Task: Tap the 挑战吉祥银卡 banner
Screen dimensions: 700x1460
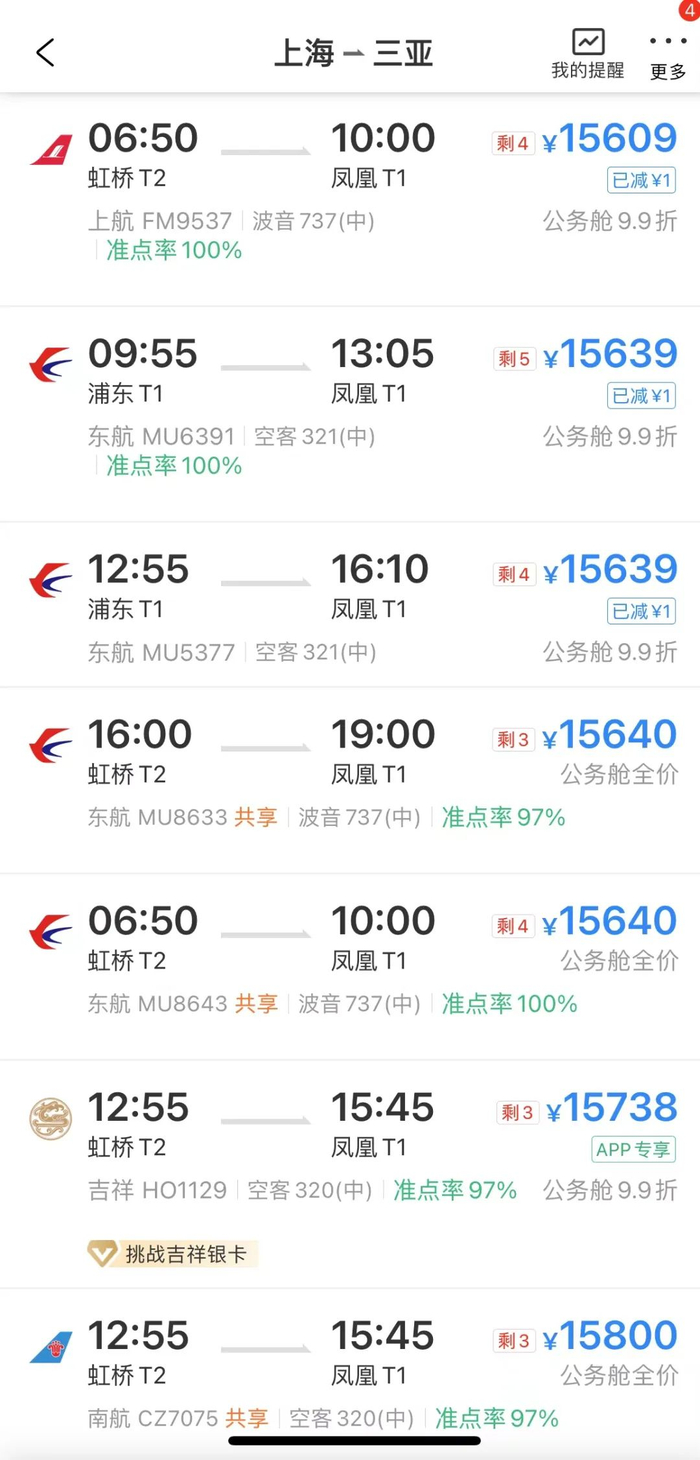Action: click(x=173, y=1253)
